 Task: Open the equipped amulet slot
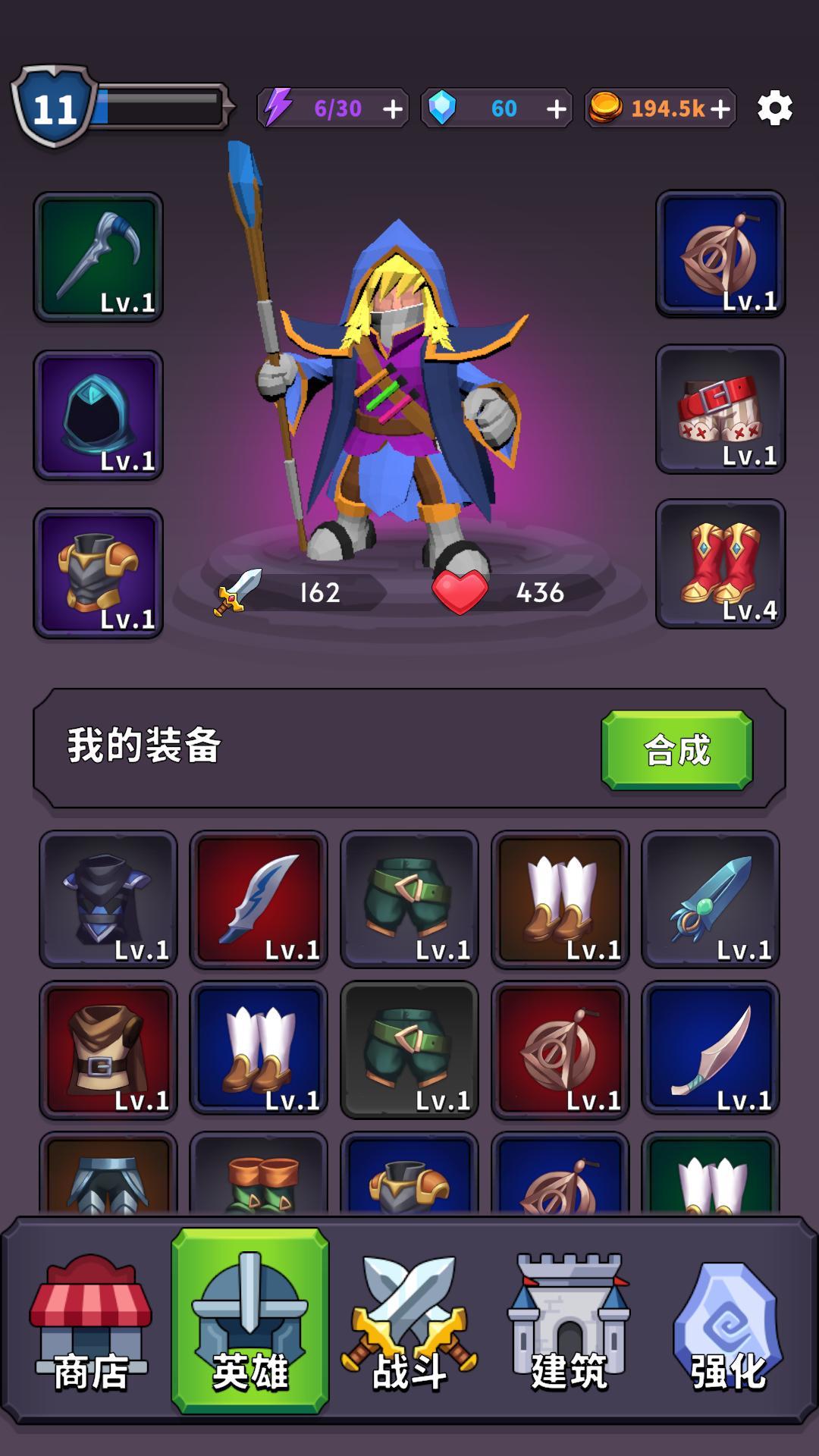click(720, 254)
